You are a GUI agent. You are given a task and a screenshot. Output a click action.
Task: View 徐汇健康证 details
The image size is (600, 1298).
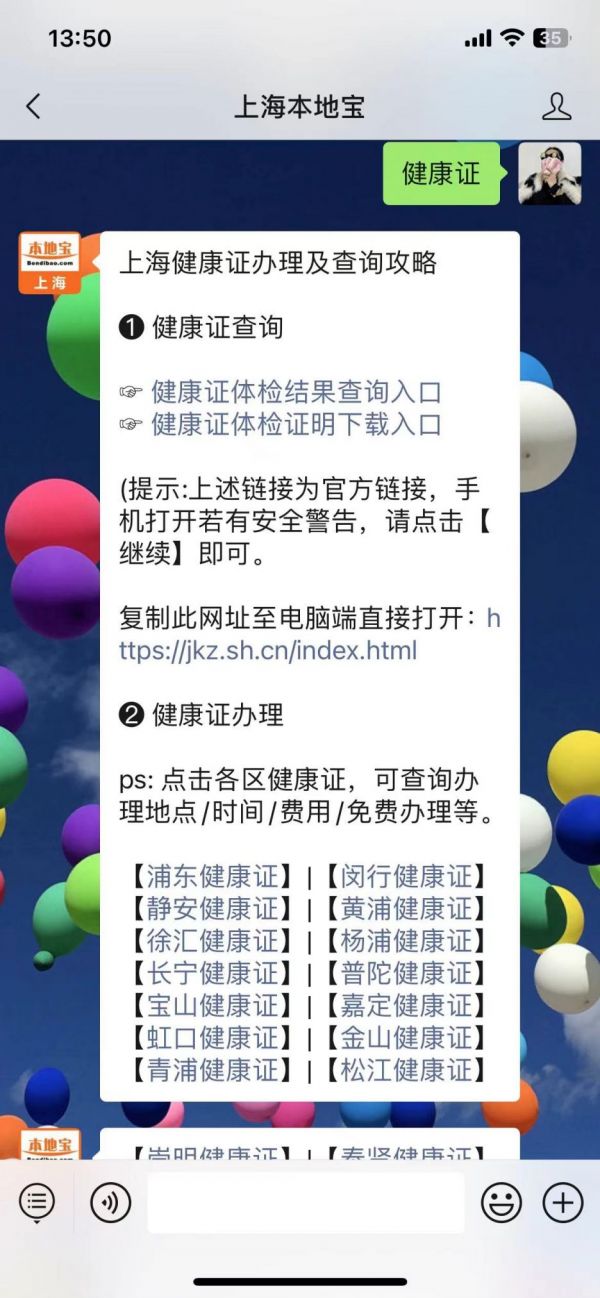[x=211, y=941]
